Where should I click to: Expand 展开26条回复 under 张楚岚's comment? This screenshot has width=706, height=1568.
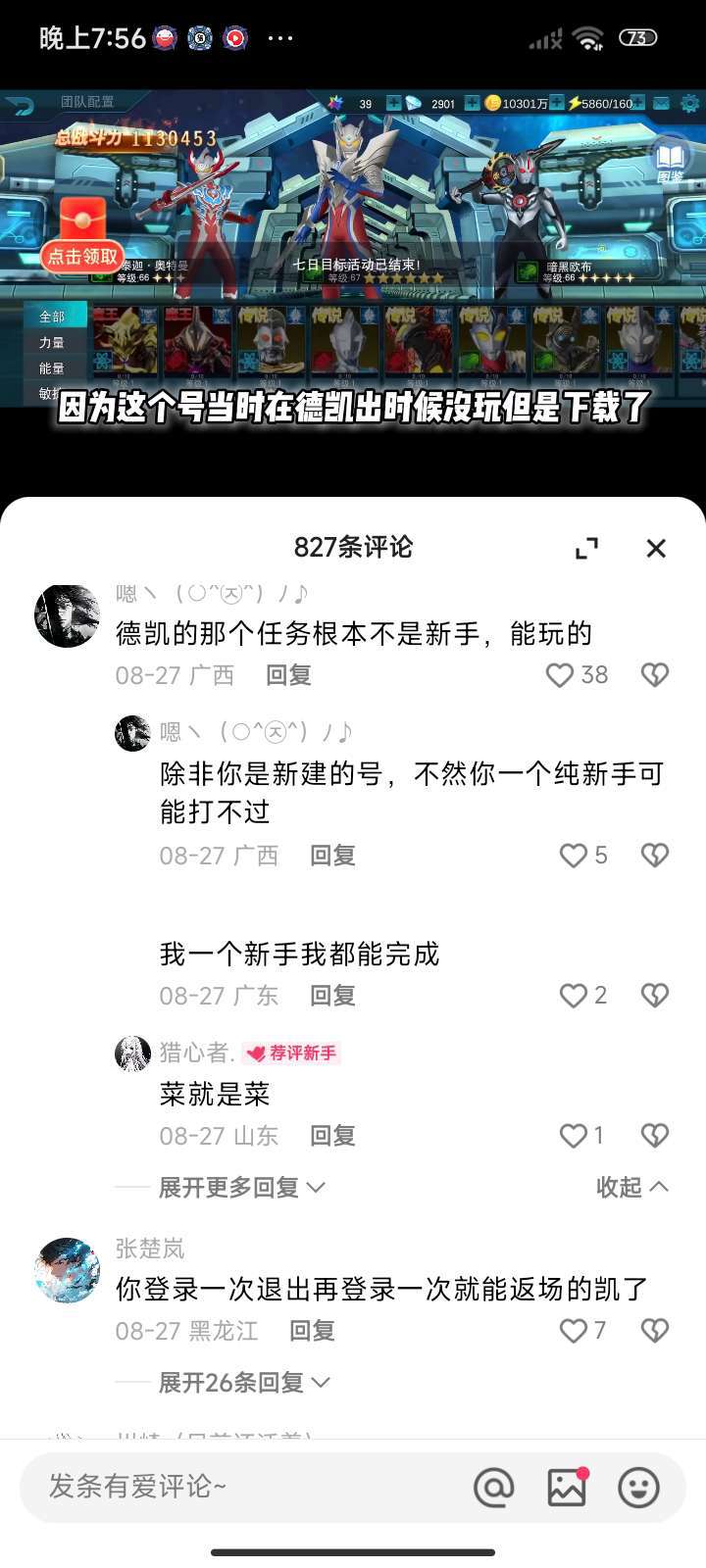[x=243, y=1383]
